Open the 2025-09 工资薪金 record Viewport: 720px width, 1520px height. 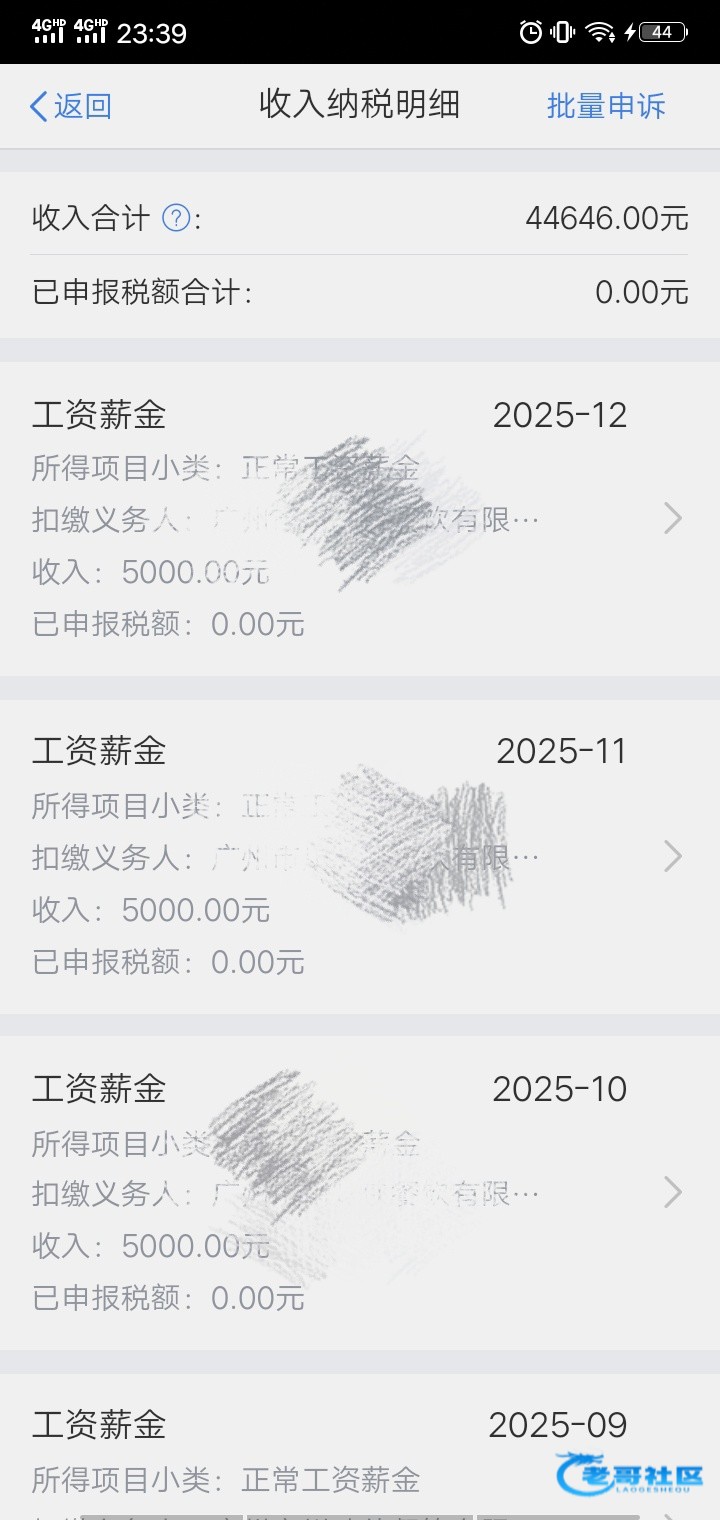[360, 1447]
